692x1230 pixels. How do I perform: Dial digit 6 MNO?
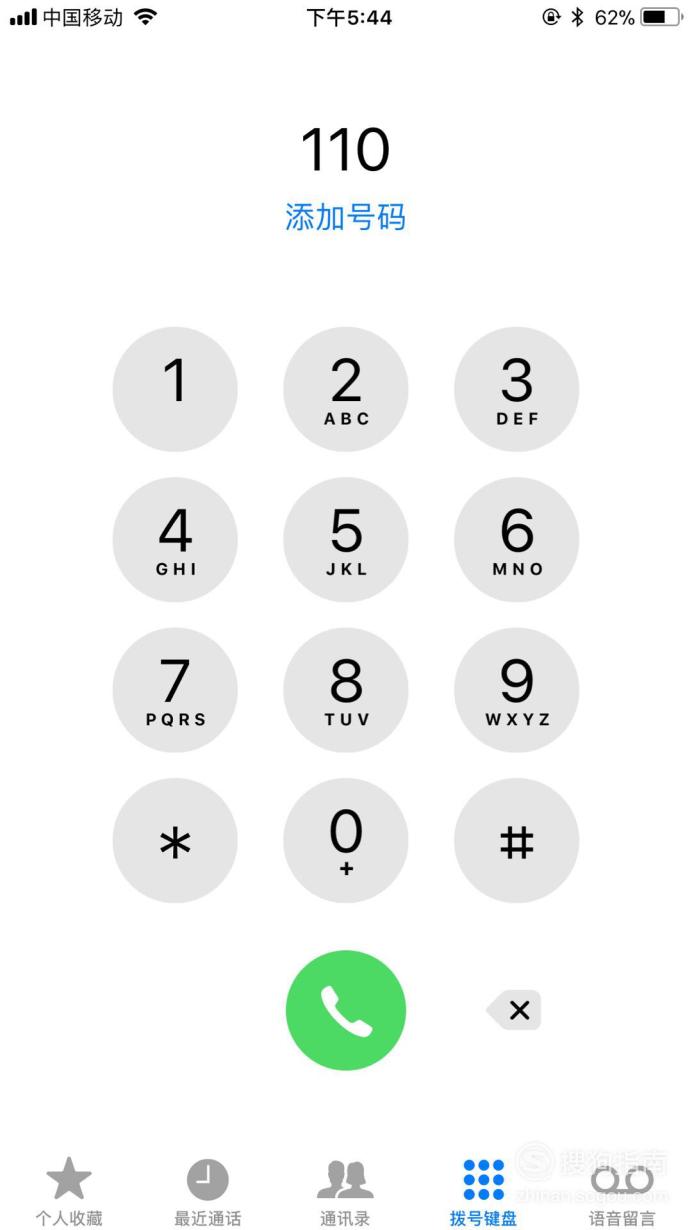517,540
